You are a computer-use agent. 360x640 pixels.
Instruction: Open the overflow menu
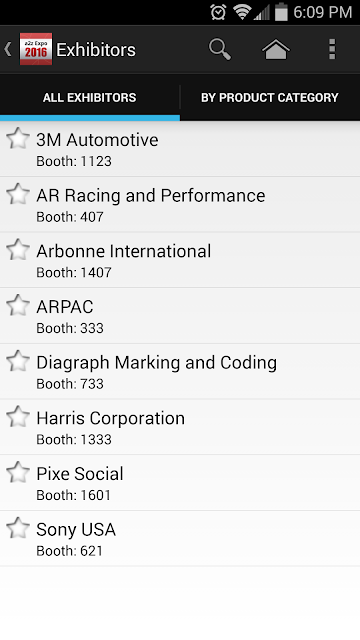click(332, 49)
